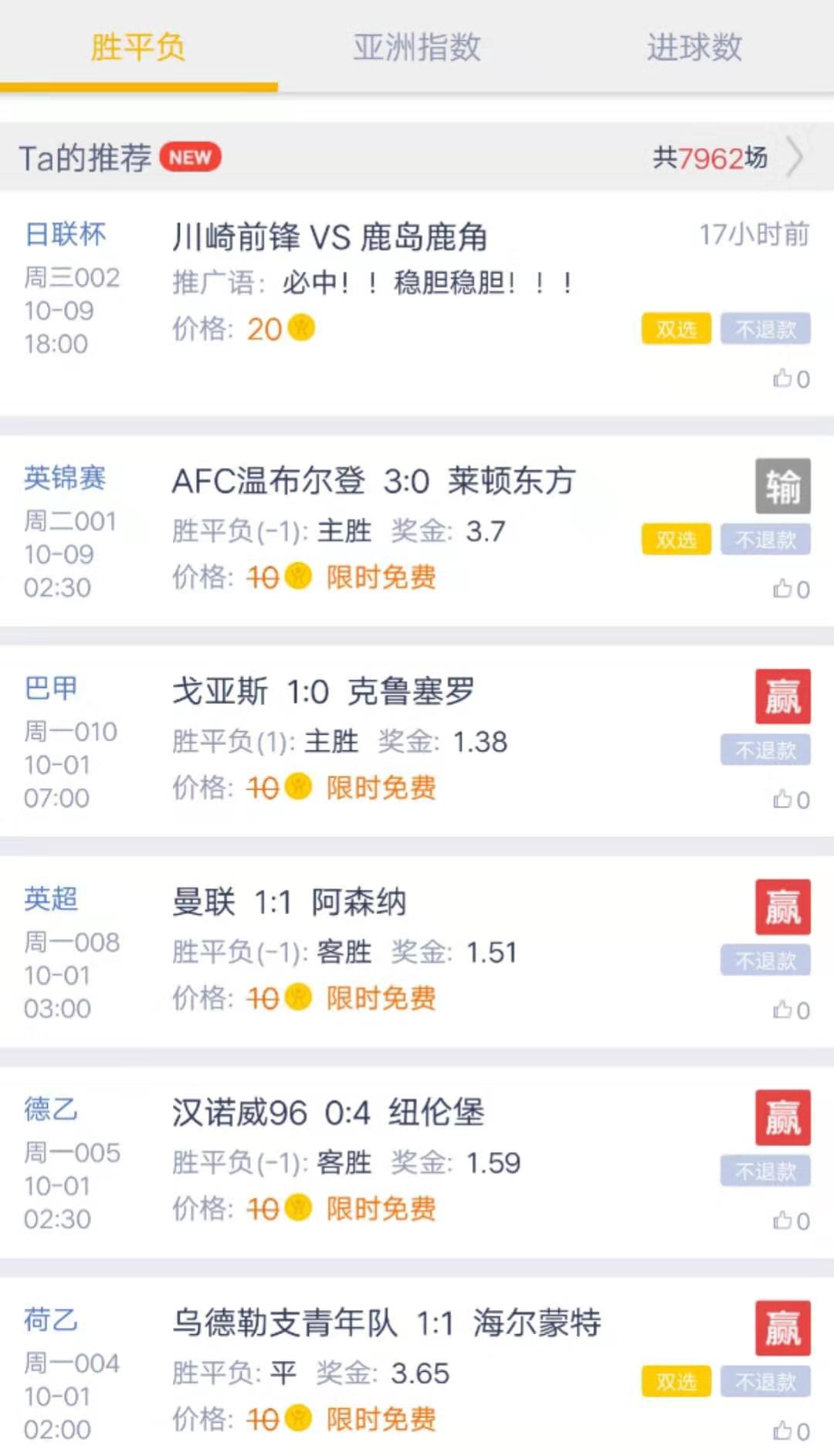This screenshot has width=834, height=1456.
Task: Like the 乌德勒支青年队 recommendation
Action: click(791, 1431)
